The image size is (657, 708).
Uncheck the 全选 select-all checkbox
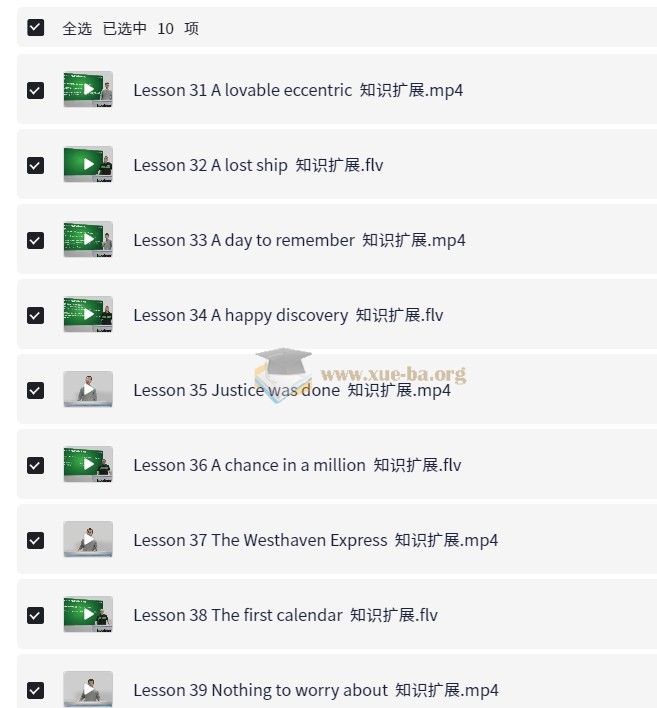point(36,28)
